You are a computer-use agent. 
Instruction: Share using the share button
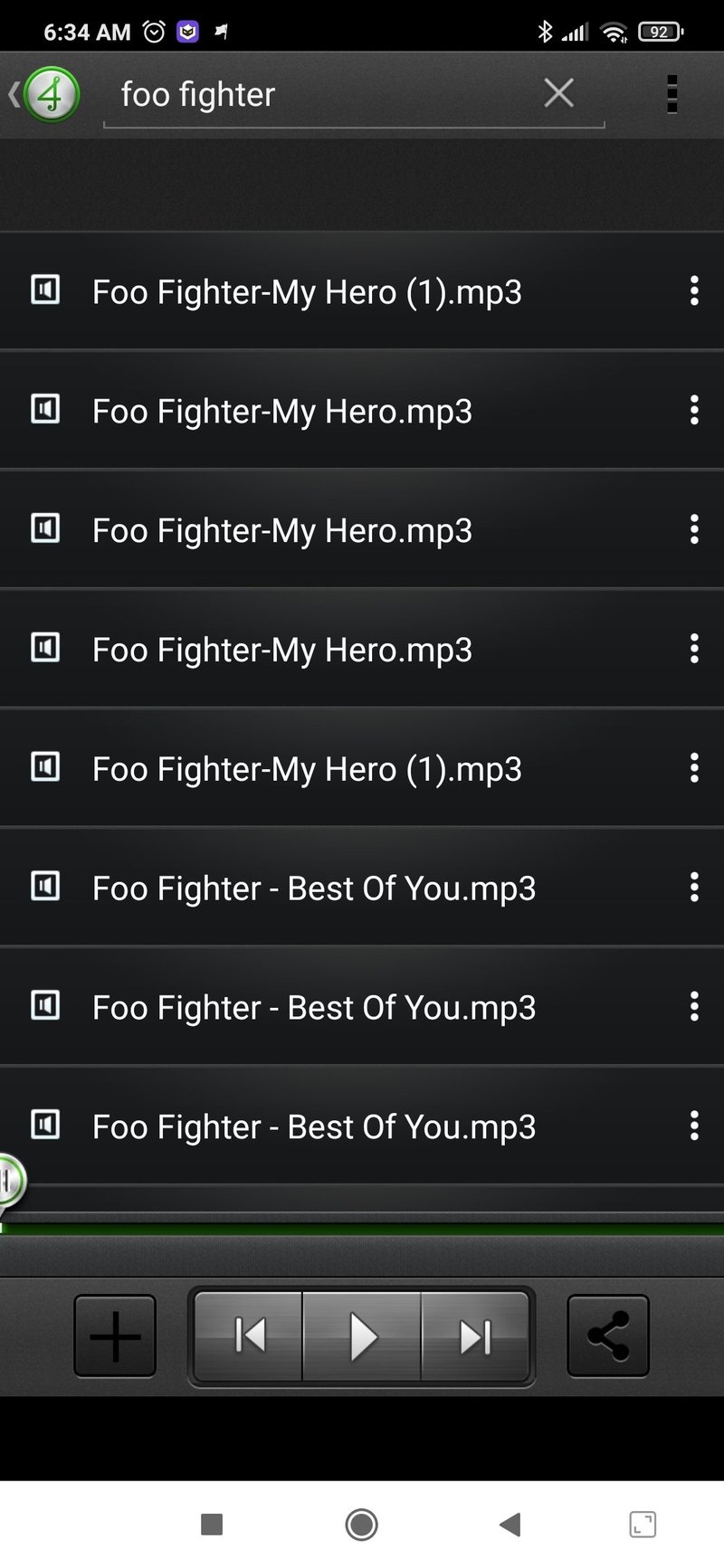point(608,1335)
